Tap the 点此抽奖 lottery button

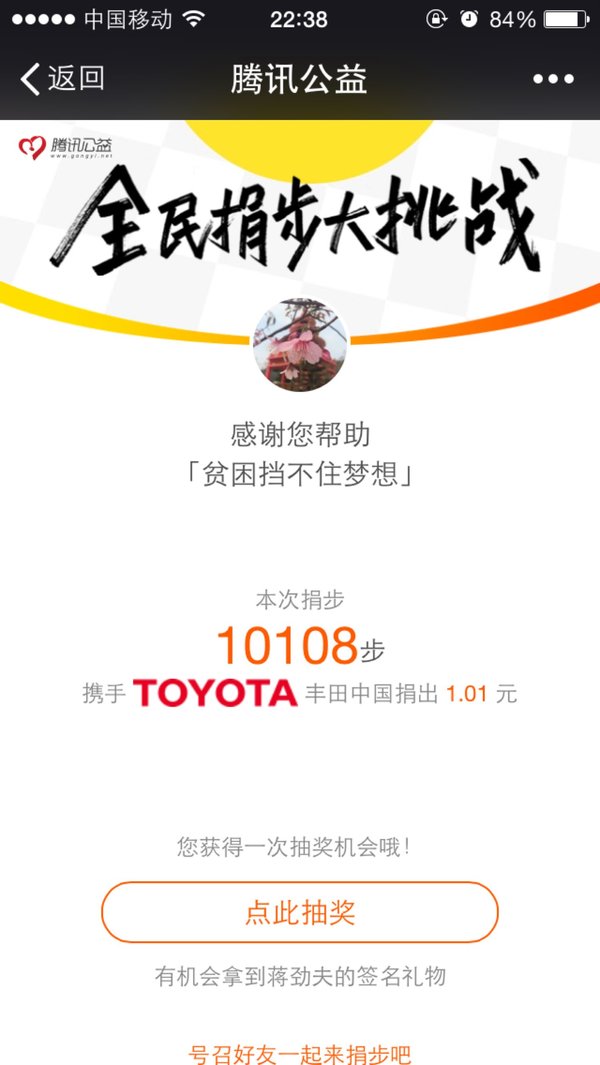click(x=300, y=912)
